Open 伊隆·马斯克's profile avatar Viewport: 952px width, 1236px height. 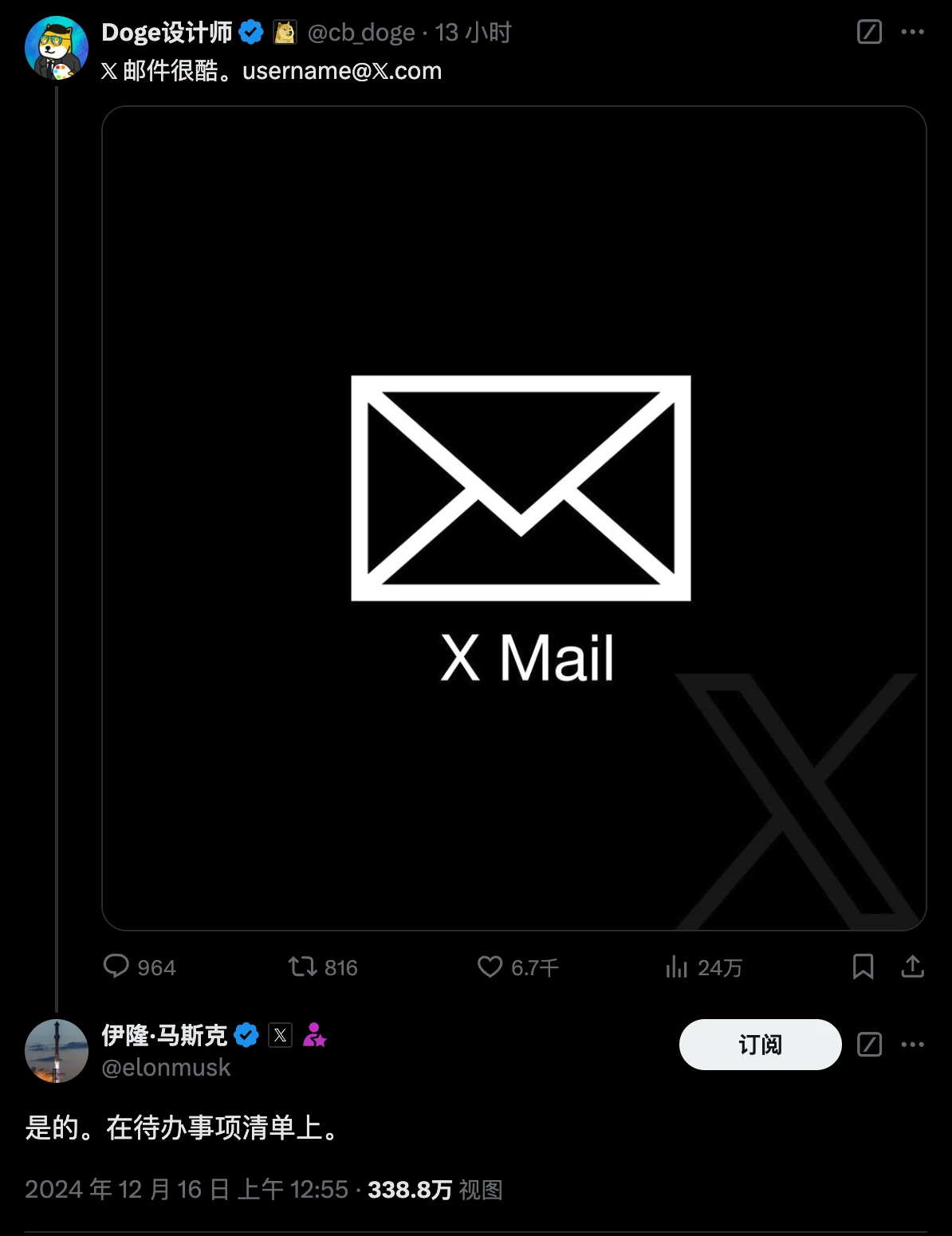point(56,1050)
